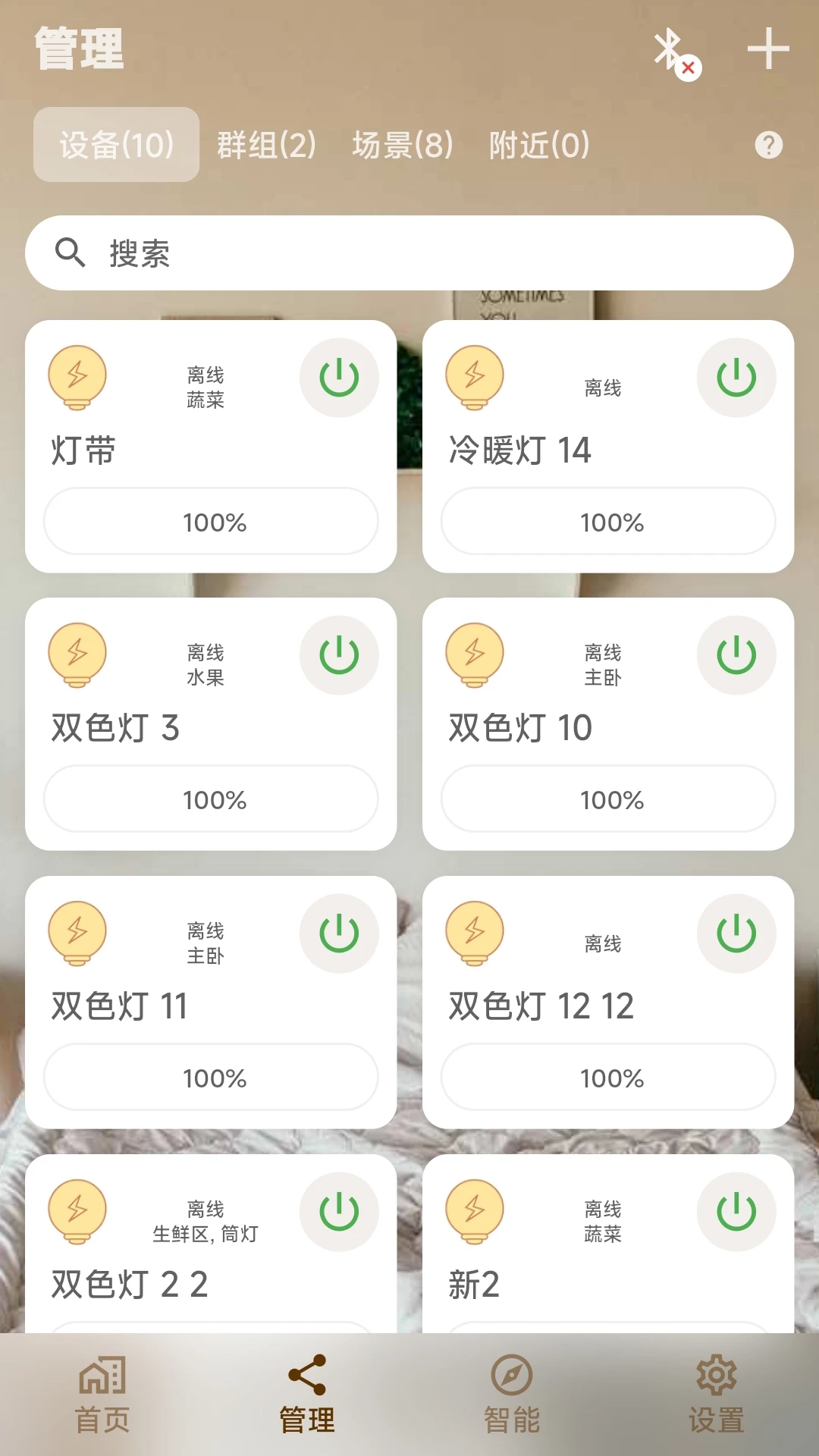Toggle power for 新2
819x1456 pixels.
pos(736,1211)
